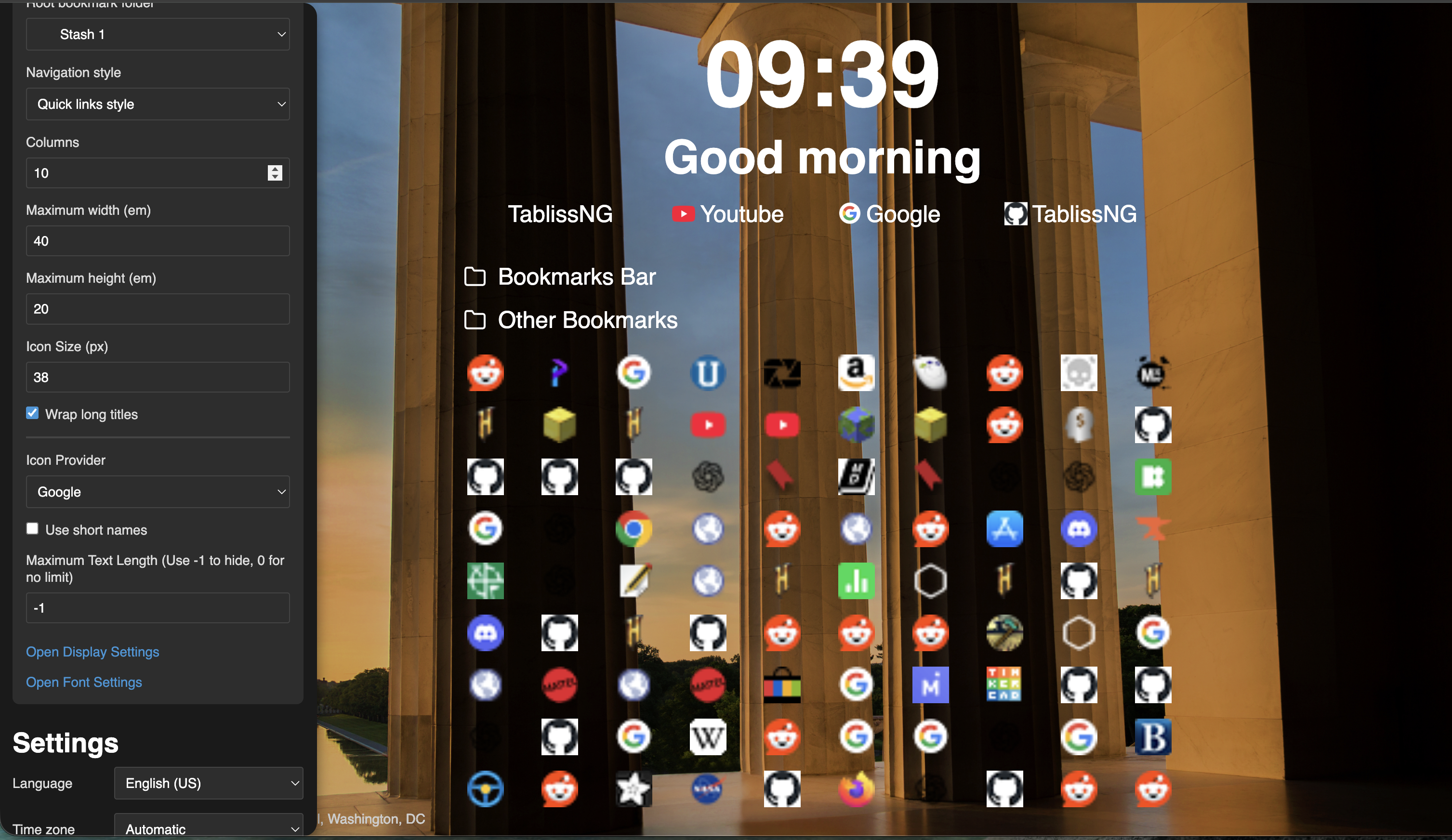Adjust the Columns number stepper
1452x840 pixels.
point(275,173)
